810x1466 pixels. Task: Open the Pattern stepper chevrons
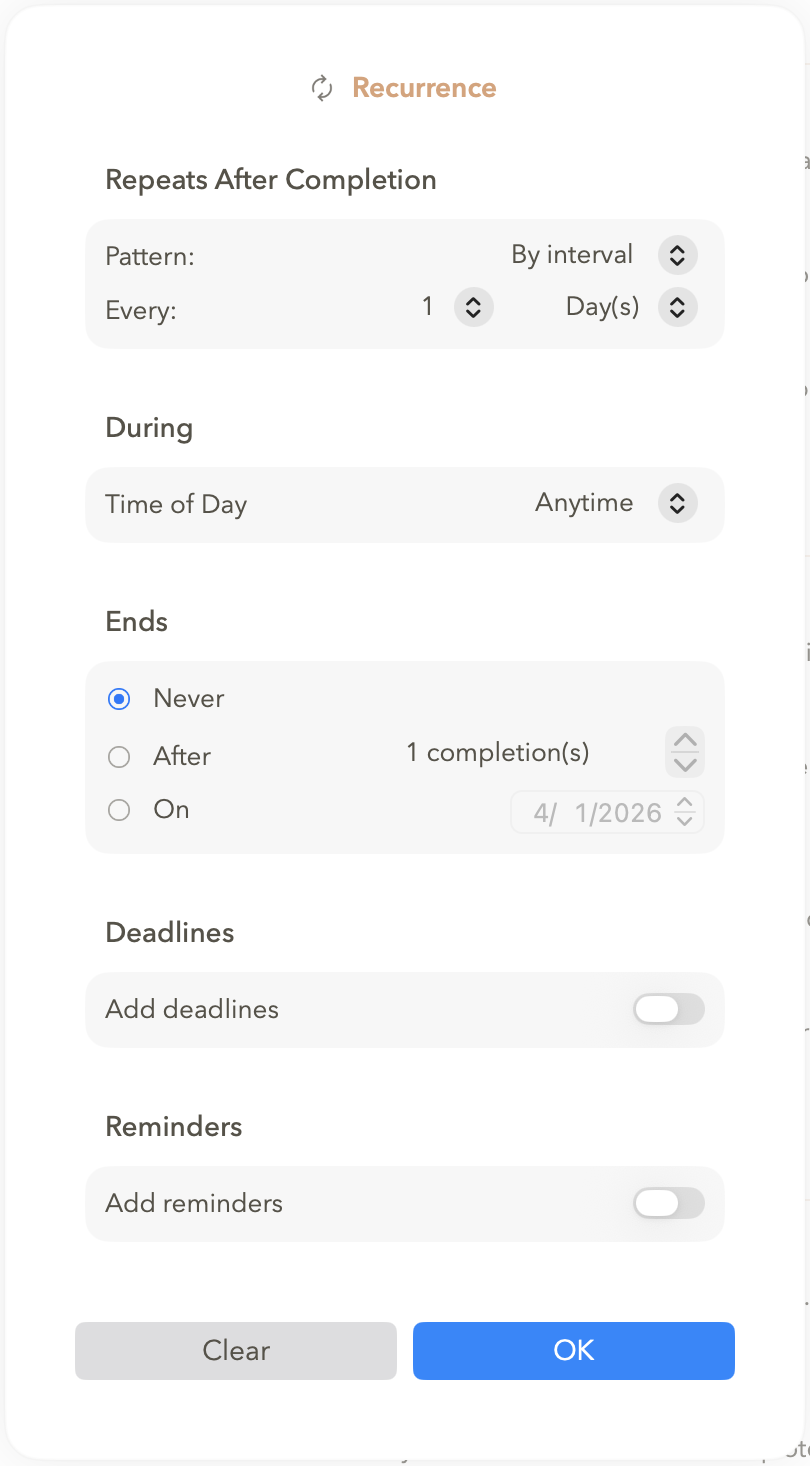(676, 255)
